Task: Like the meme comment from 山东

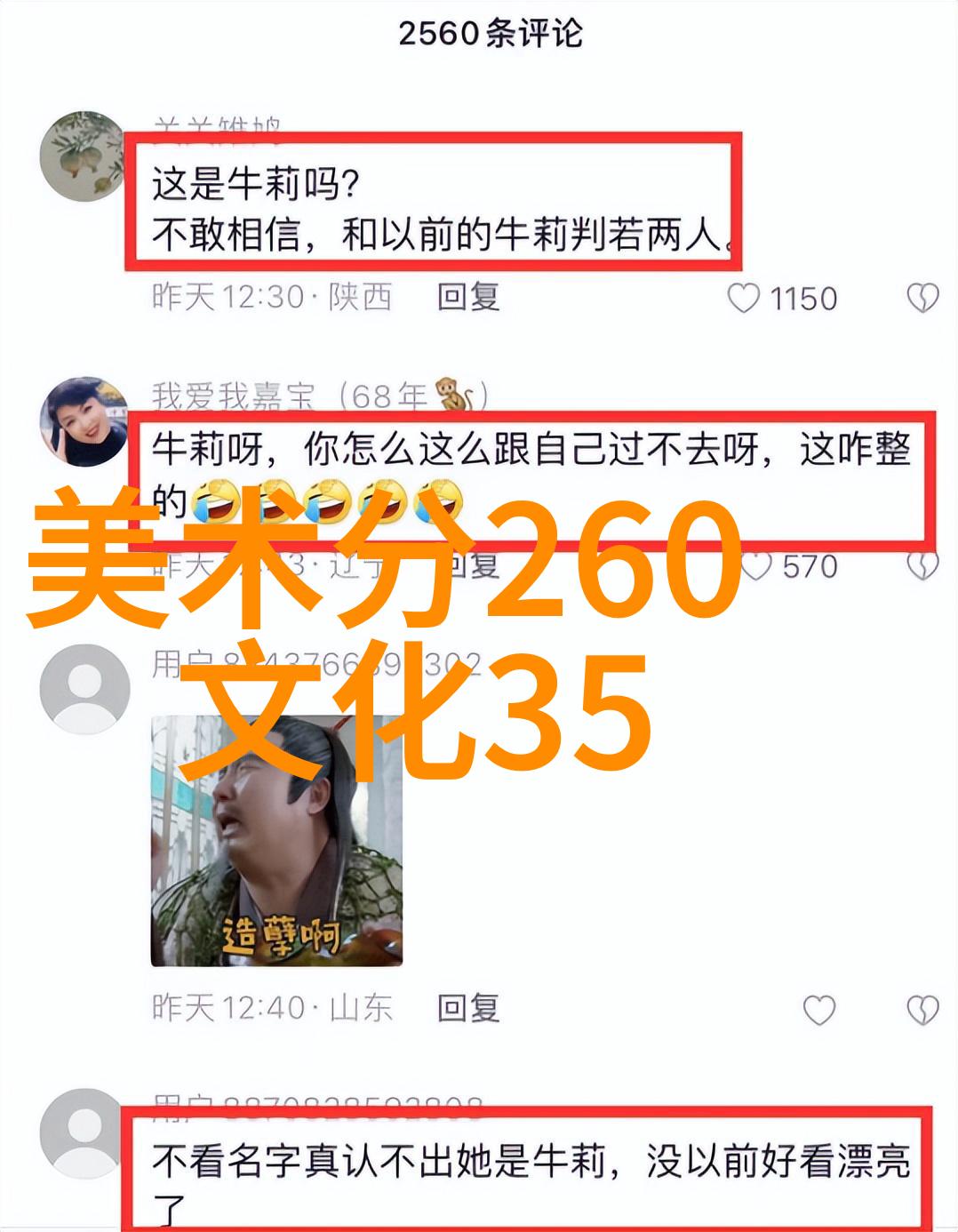Action: [818, 1010]
